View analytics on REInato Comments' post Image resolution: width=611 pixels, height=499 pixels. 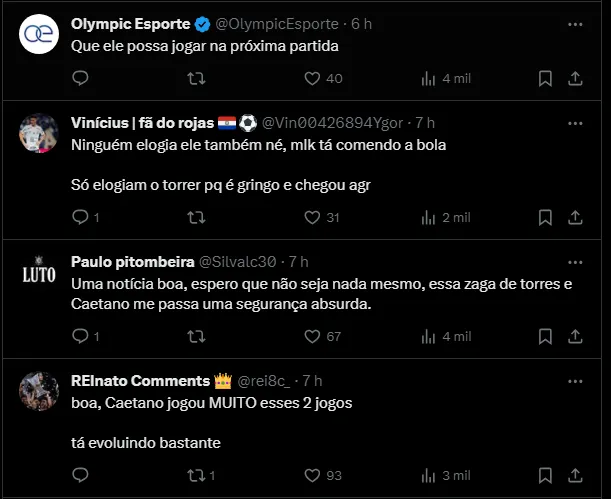tap(430, 475)
